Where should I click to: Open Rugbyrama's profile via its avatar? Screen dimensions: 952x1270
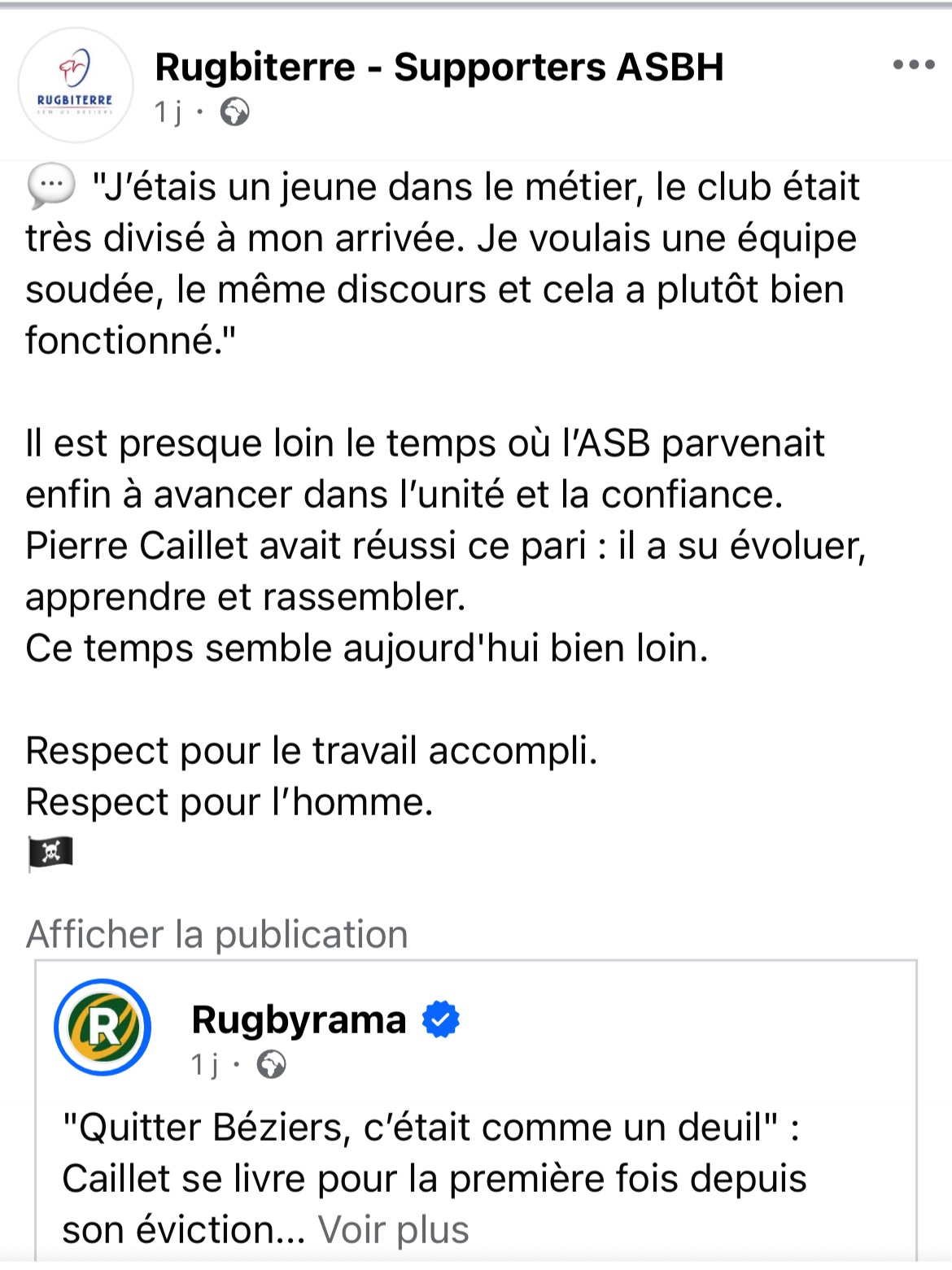[103, 1027]
